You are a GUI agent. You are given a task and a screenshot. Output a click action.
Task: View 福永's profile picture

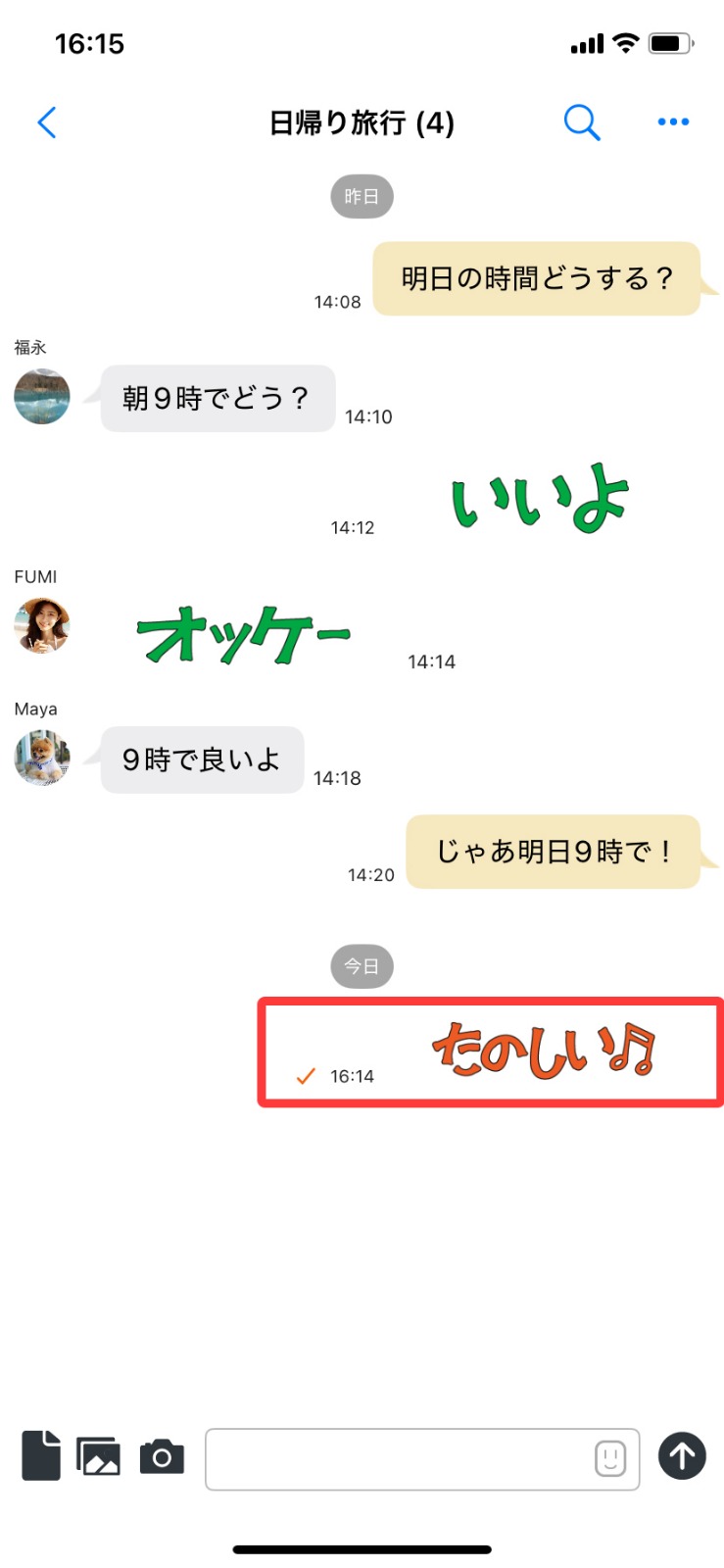(42, 397)
